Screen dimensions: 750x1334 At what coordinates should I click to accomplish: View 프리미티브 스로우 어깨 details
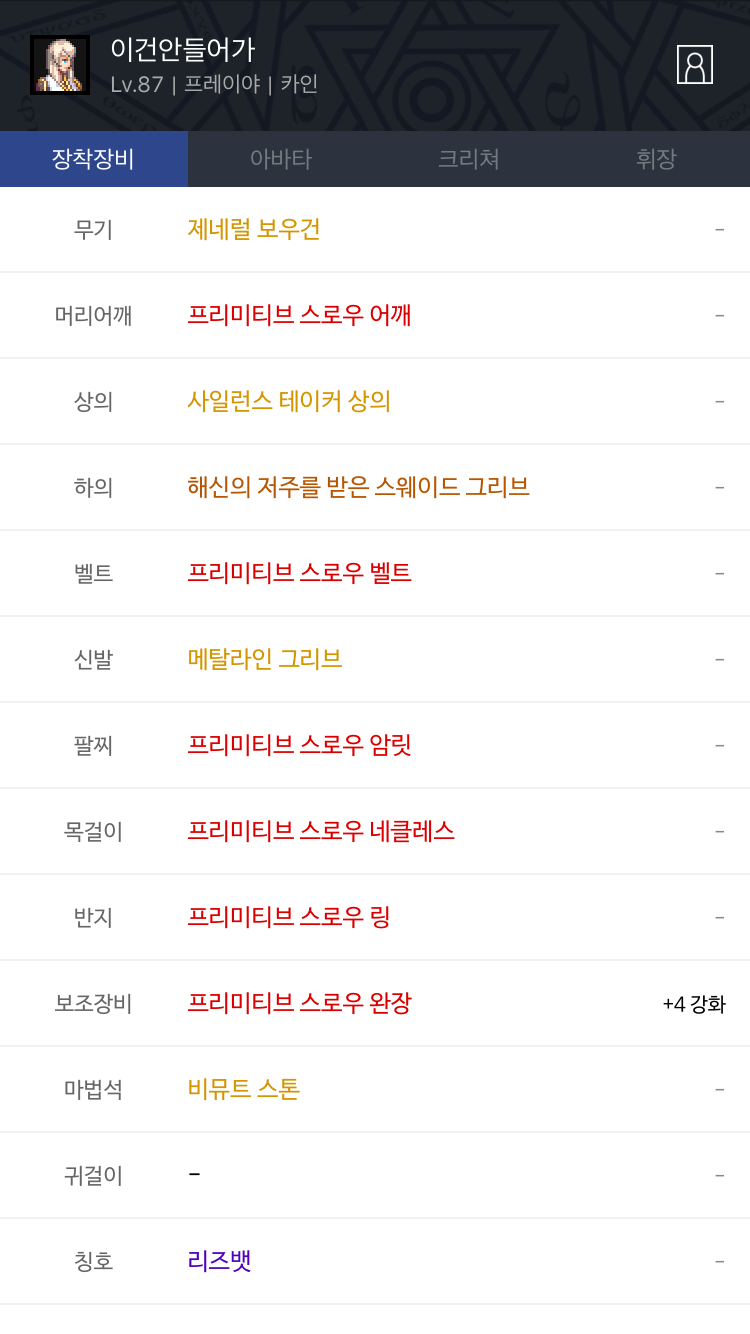[300, 315]
